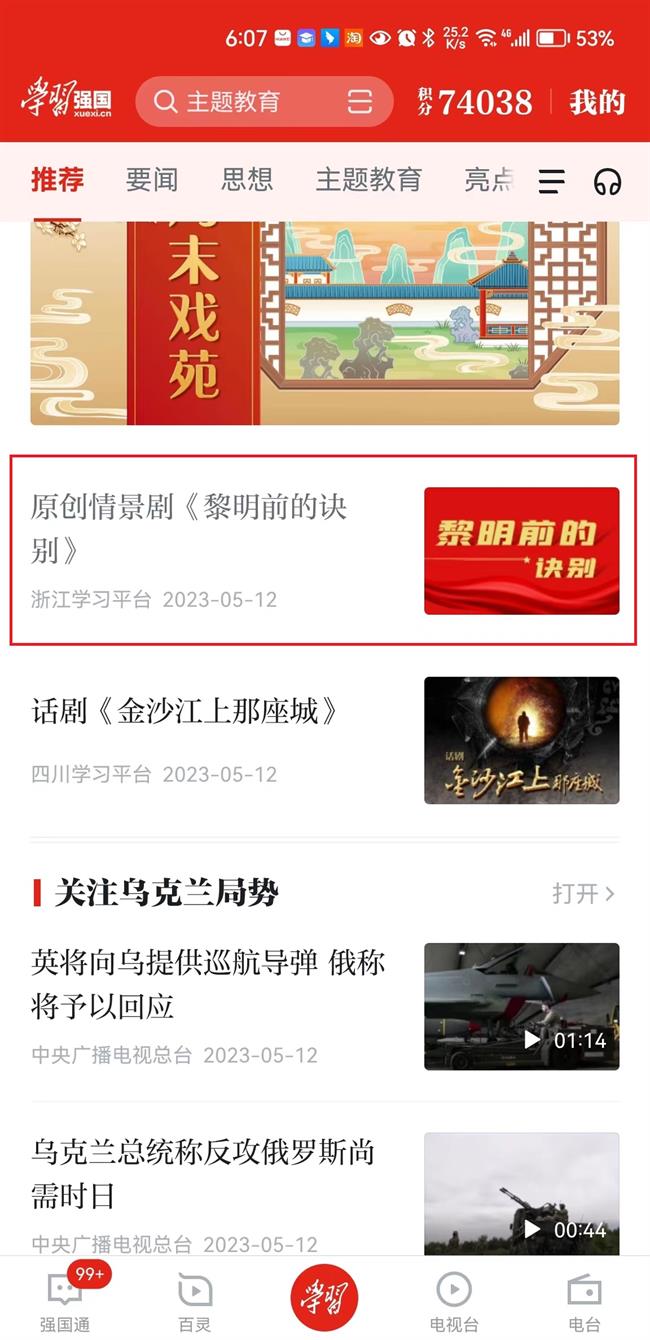This screenshot has width=650, height=1340.
Task: Open the 电视台 bottom tab
Action: 454,1300
